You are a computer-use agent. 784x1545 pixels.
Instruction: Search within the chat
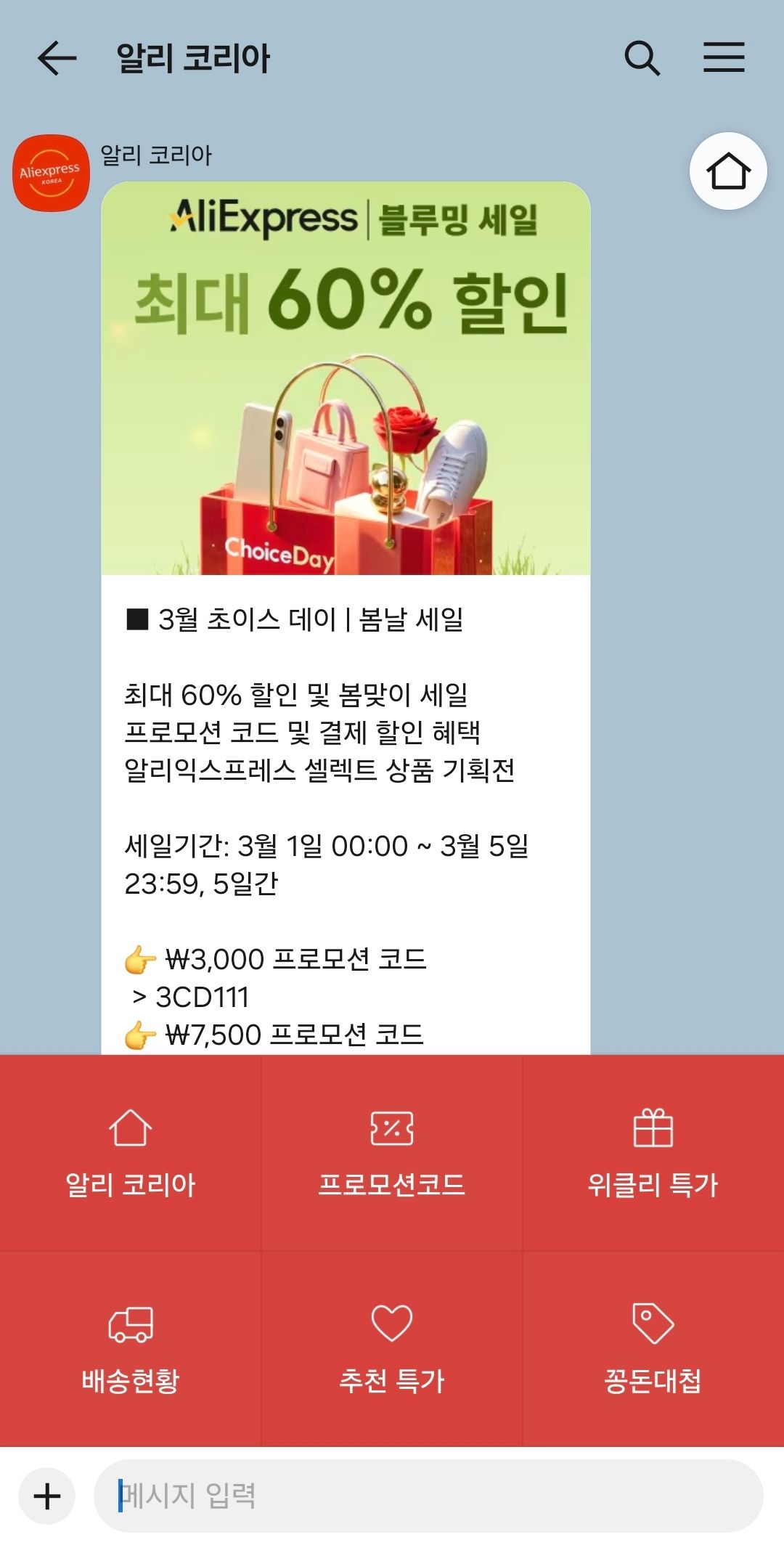coord(642,58)
